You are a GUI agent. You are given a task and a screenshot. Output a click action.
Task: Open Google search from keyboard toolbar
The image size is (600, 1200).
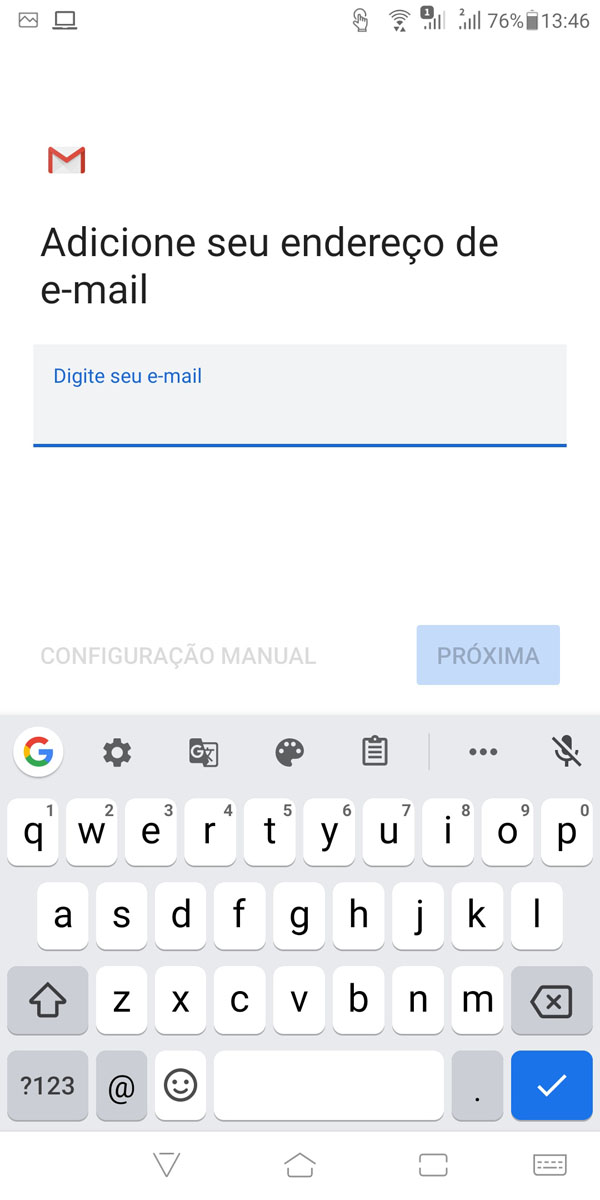38,751
